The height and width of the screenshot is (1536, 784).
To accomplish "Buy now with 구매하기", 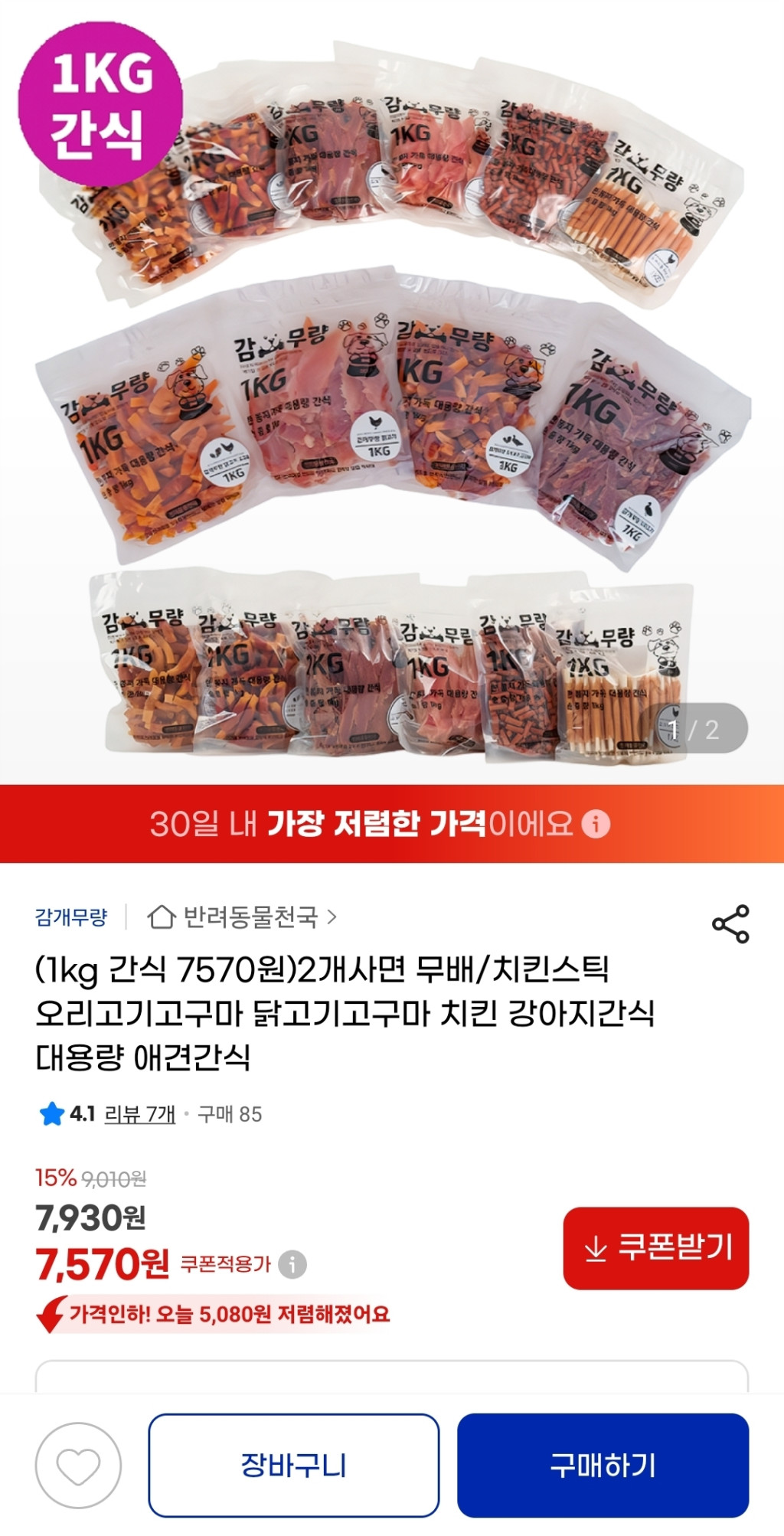I will click(603, 1466).
